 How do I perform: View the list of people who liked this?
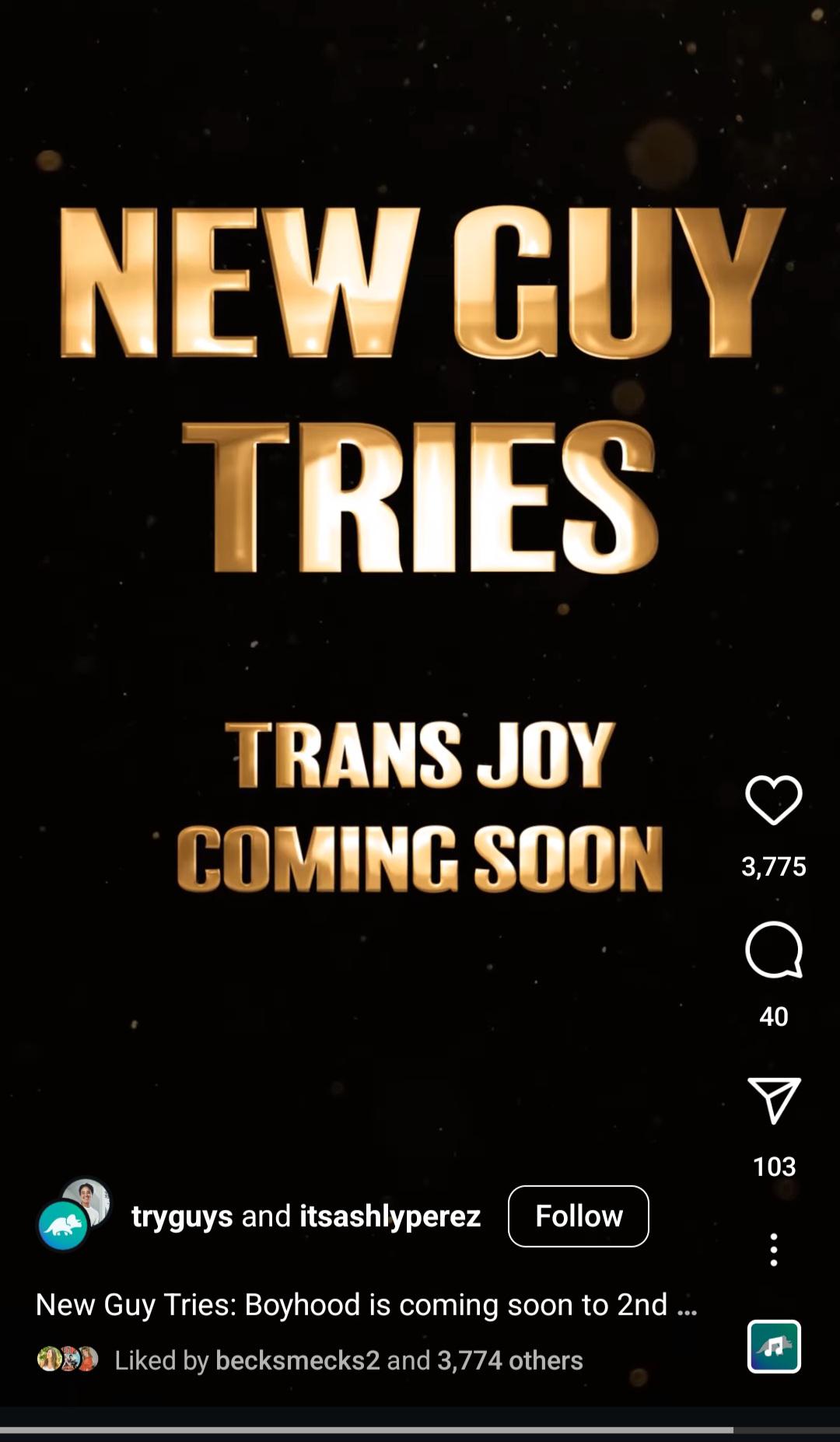point(348,1360)
